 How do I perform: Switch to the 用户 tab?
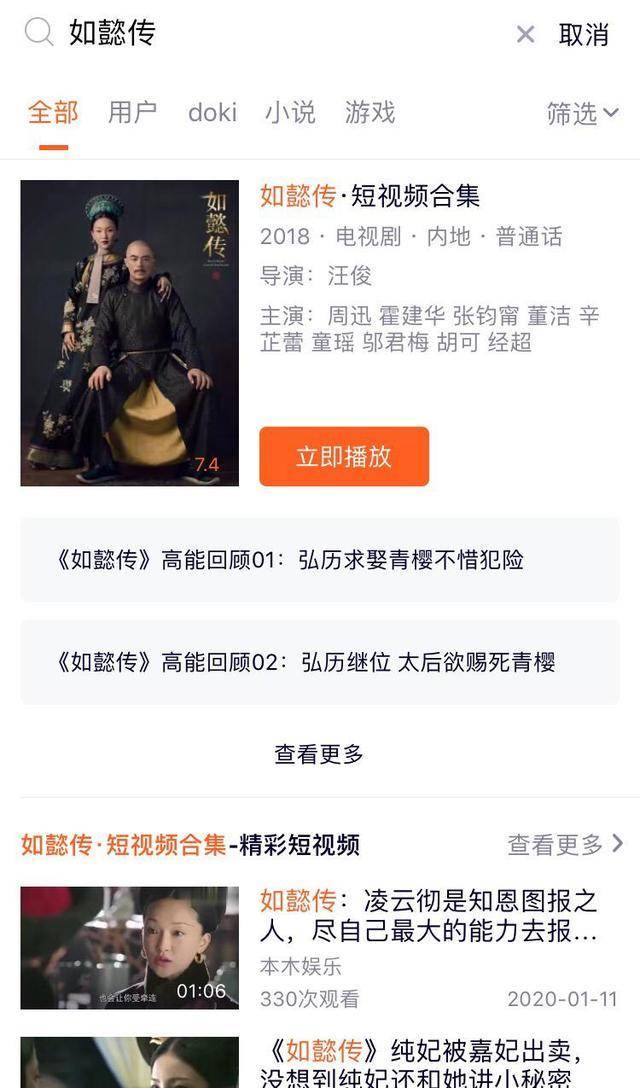[133, 113]
